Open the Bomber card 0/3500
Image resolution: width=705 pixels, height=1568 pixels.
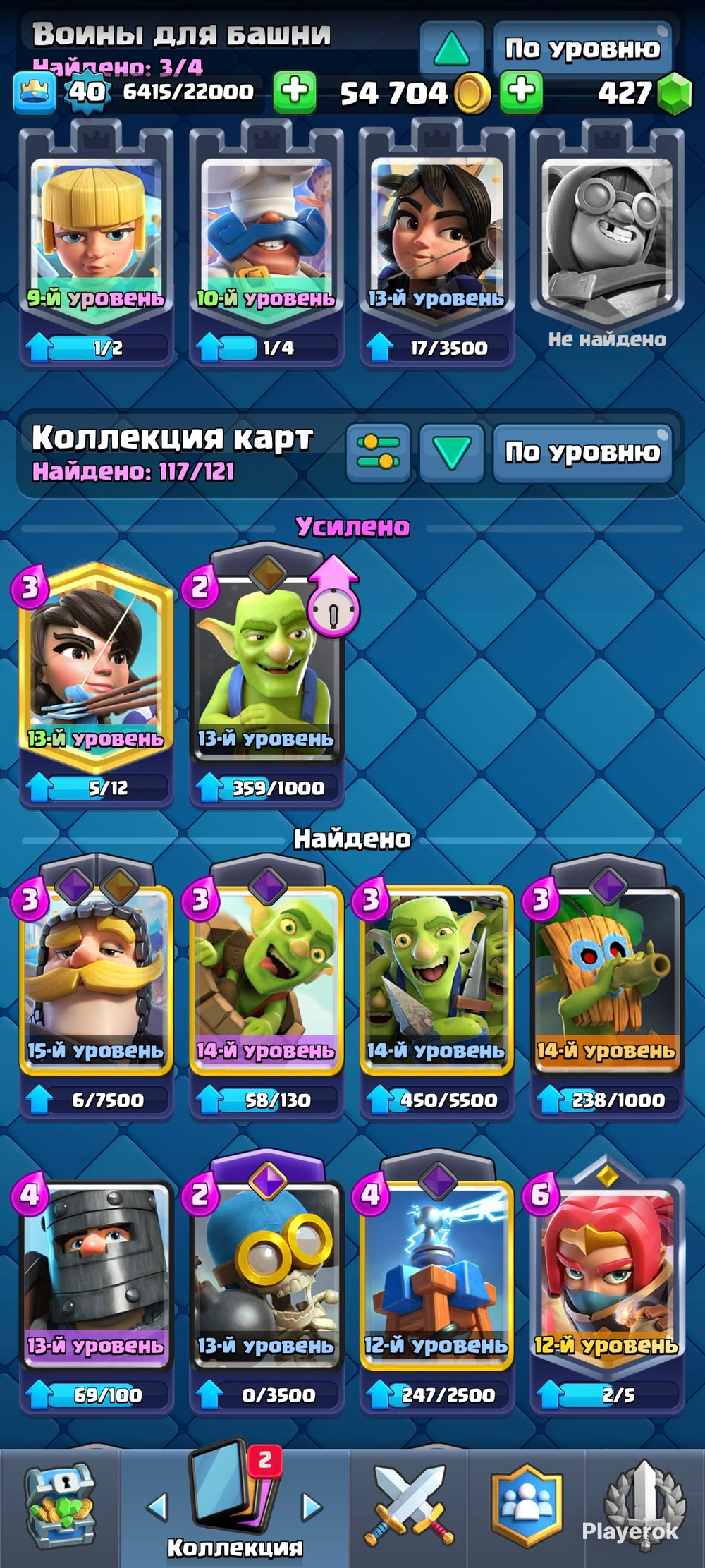(266, 1277)
